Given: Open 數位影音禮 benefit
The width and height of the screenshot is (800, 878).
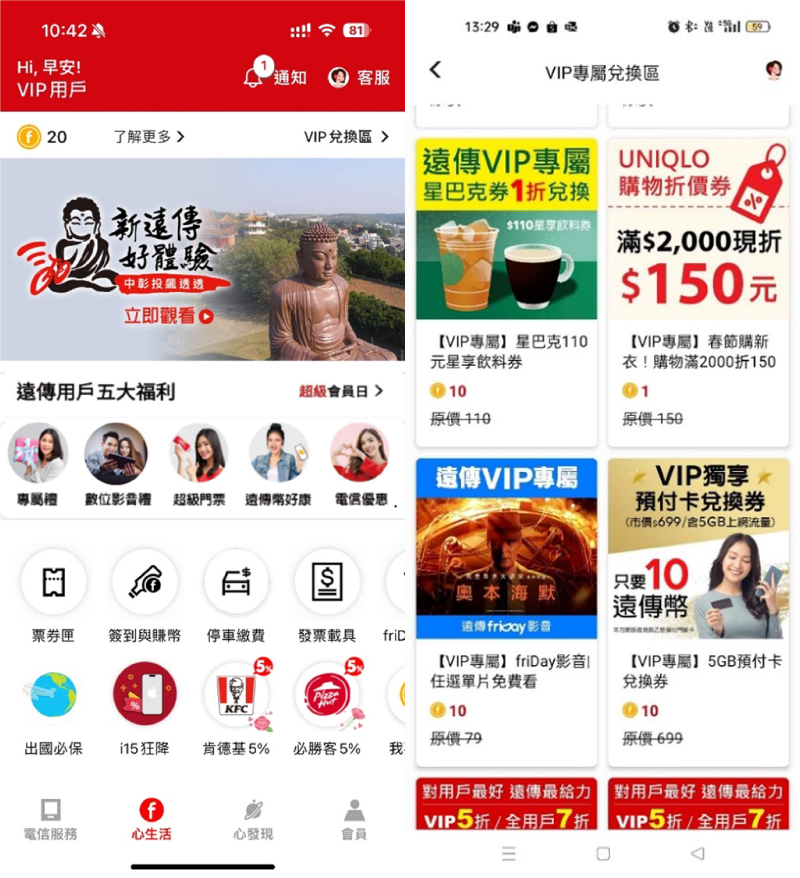Looking at the screenshot, I should click(116, 465).
